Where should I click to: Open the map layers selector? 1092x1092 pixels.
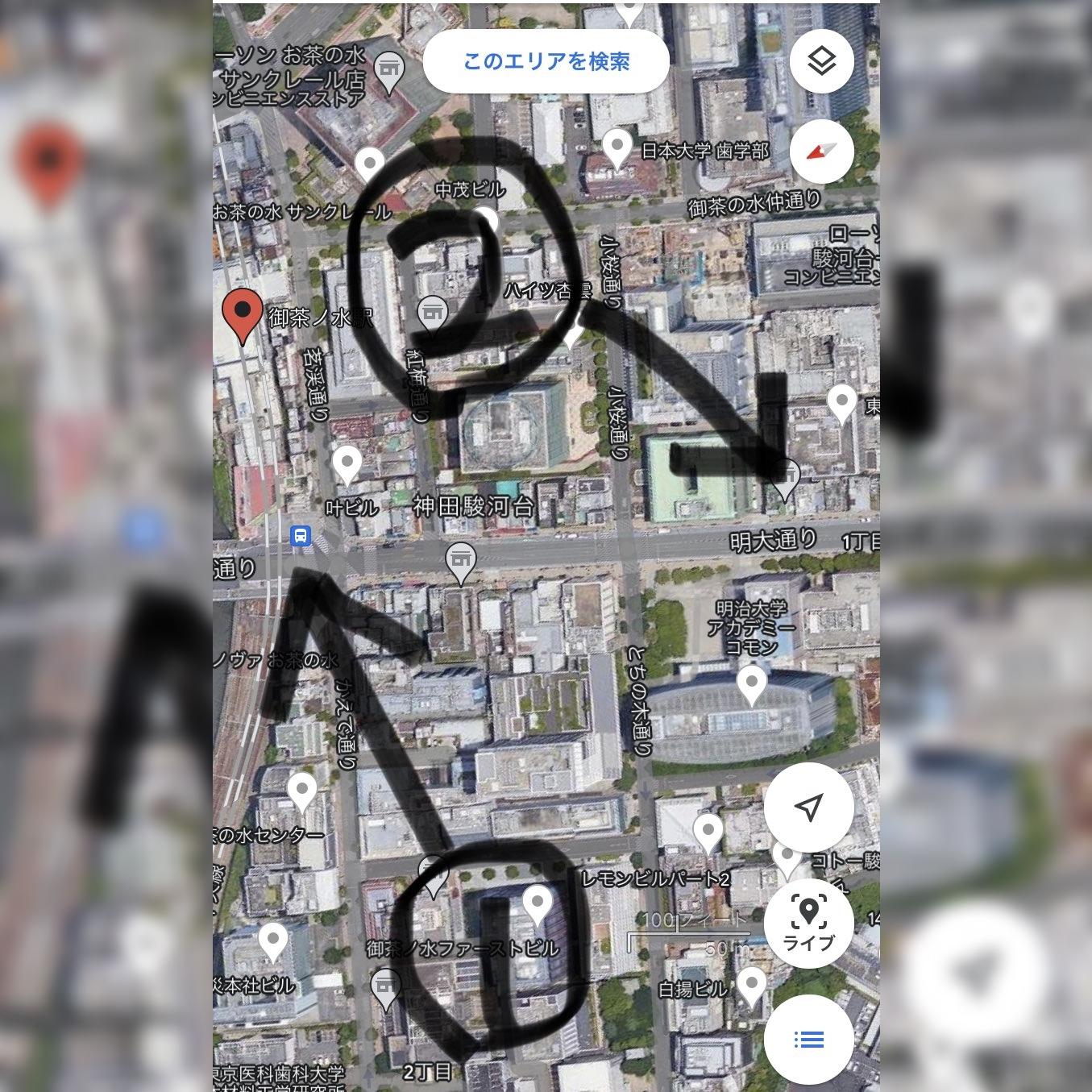pyautogui.click(x=821, y=61)
